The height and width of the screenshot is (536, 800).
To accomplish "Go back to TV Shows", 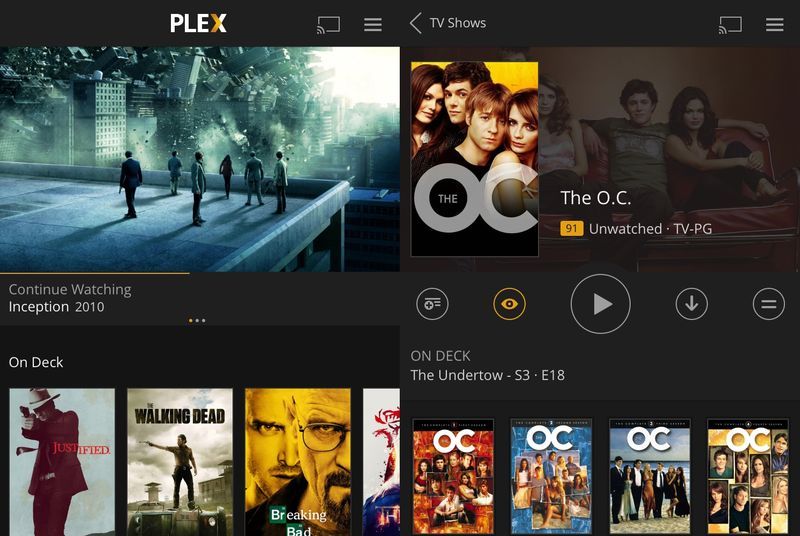I will click(x=416, y=23).
